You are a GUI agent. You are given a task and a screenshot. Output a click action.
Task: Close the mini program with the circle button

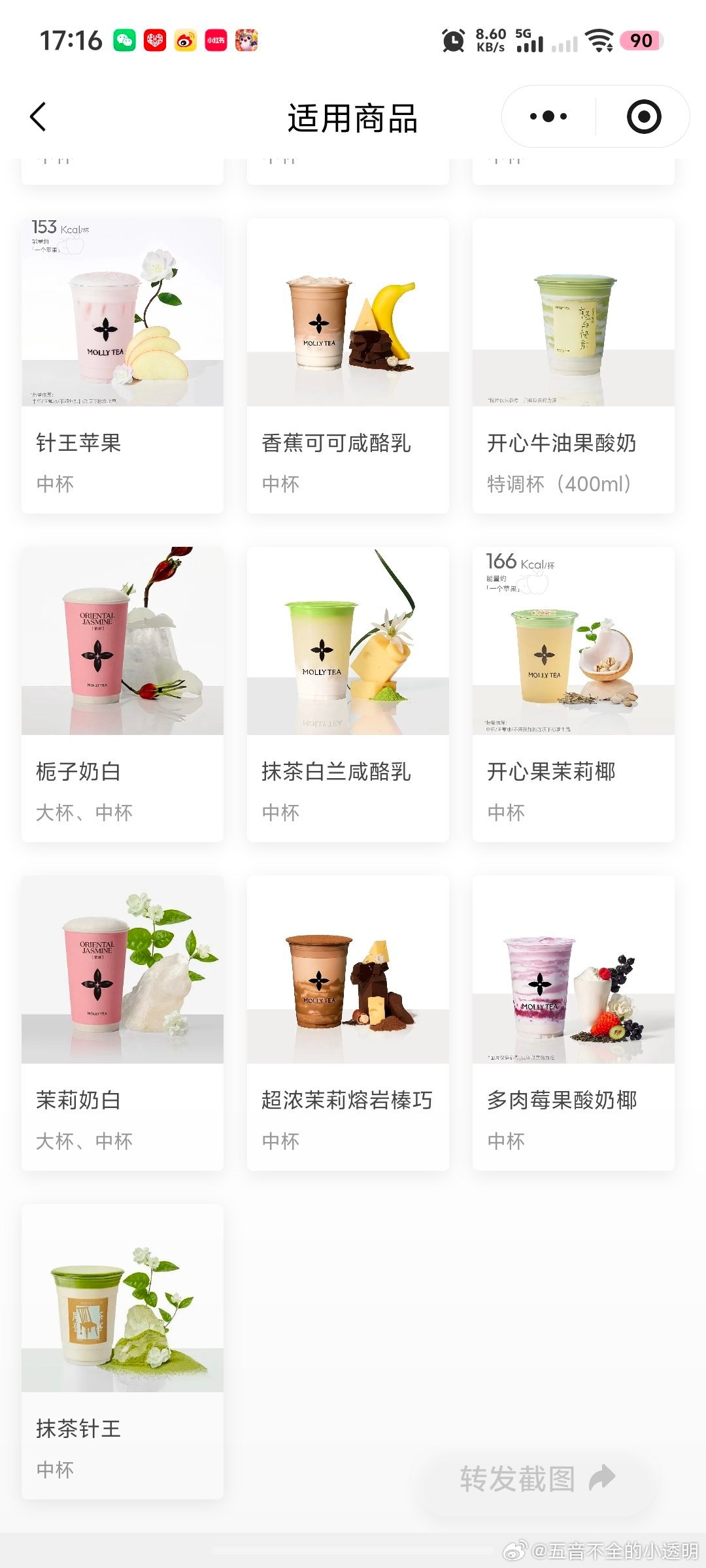(x=643, y=117)
